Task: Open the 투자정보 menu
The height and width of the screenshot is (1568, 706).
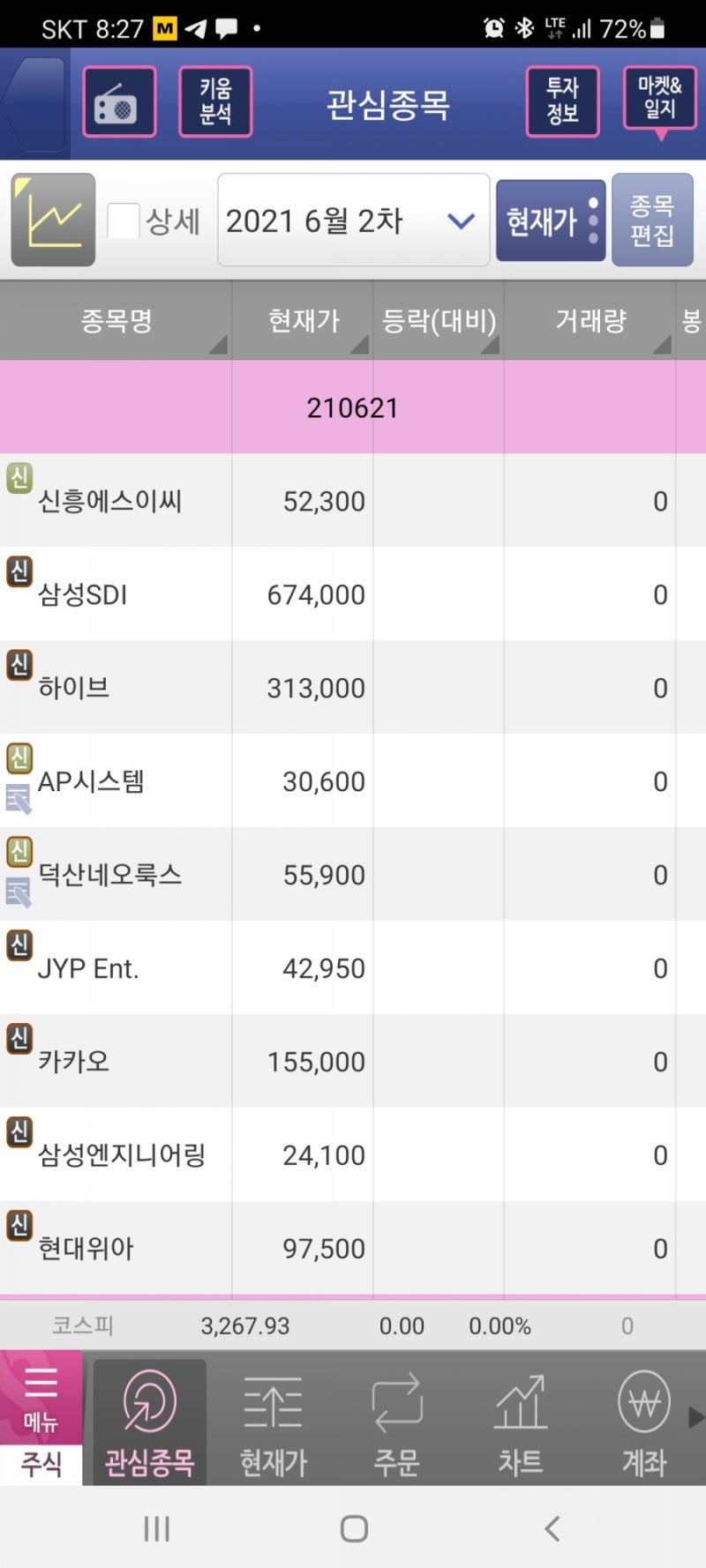Action: click(562, 101)
